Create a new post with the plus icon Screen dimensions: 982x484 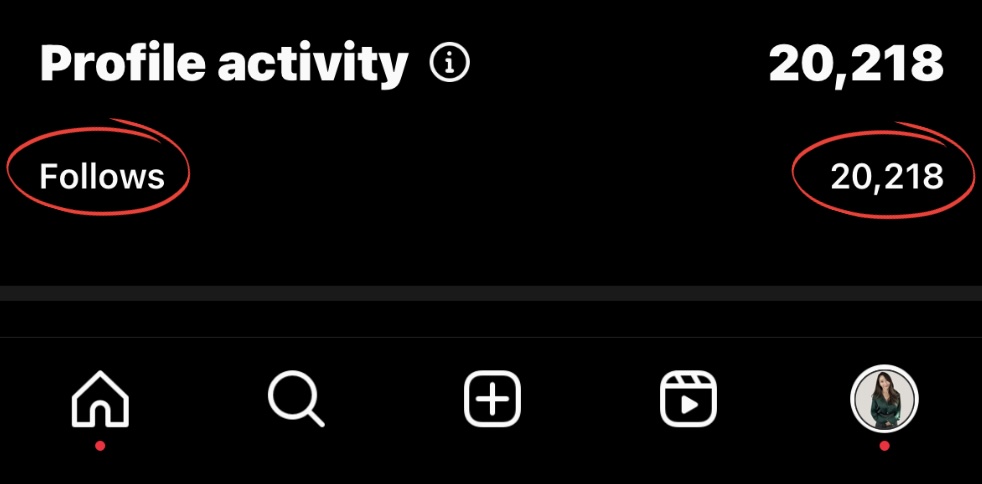(492, 399)
